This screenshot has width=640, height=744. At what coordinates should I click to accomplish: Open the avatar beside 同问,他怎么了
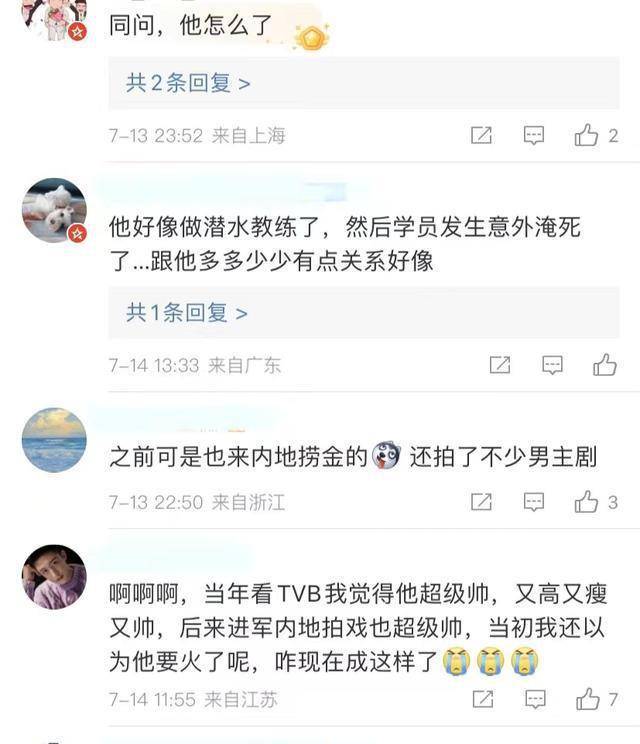pyautogui.click(x=54, y=15)
